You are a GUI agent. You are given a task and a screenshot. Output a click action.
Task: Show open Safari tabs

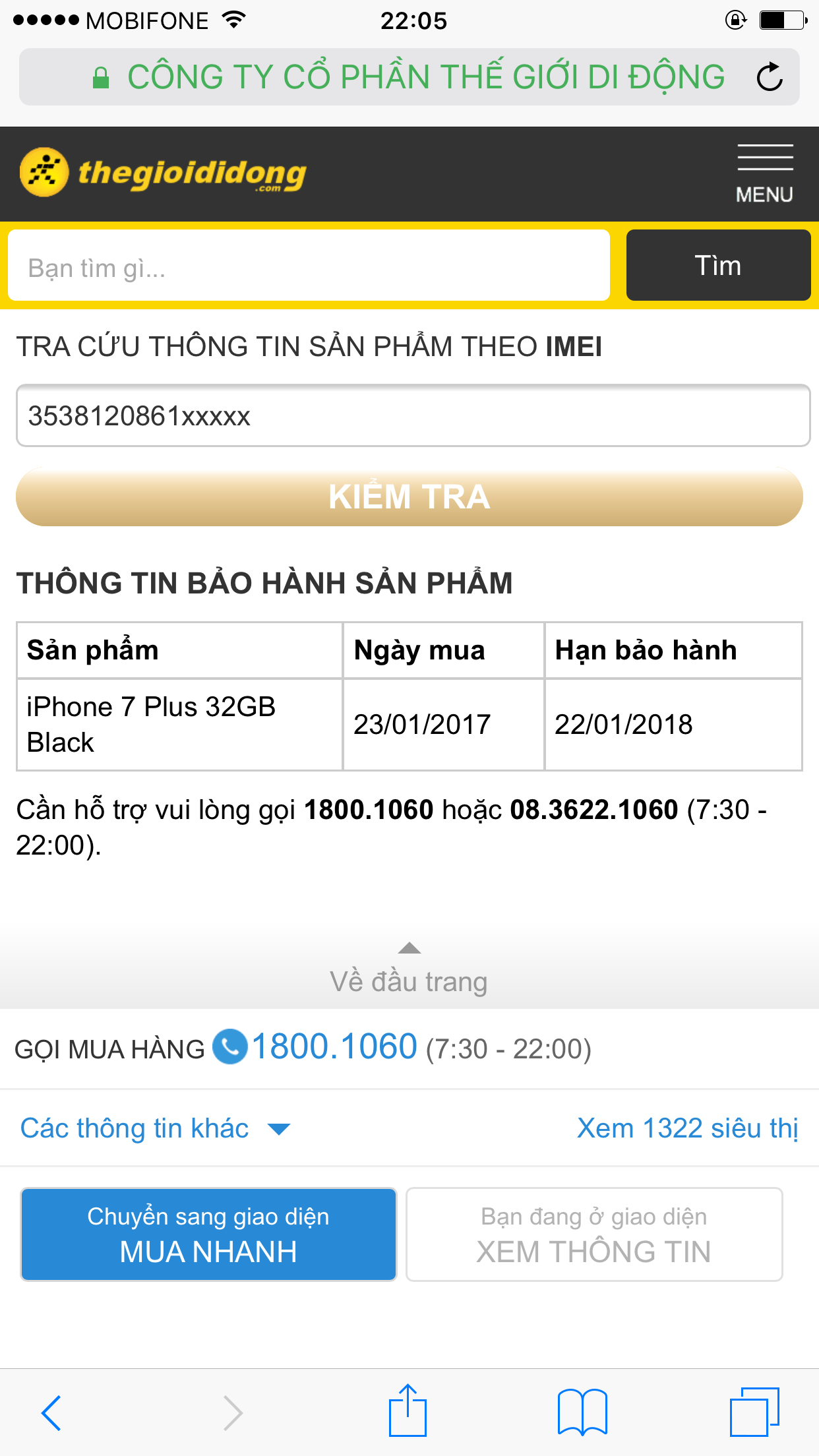click(754, 1412)
